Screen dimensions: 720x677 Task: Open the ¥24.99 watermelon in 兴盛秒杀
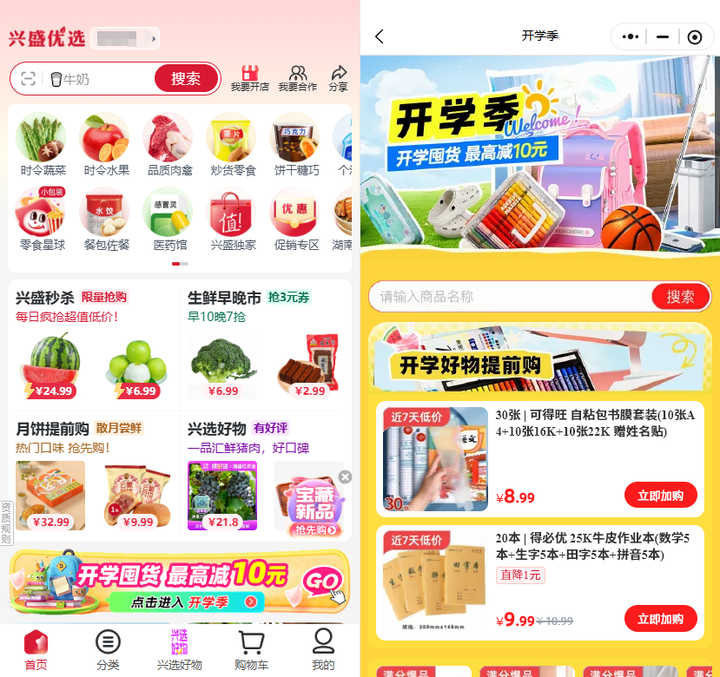[x=53, y=366]
